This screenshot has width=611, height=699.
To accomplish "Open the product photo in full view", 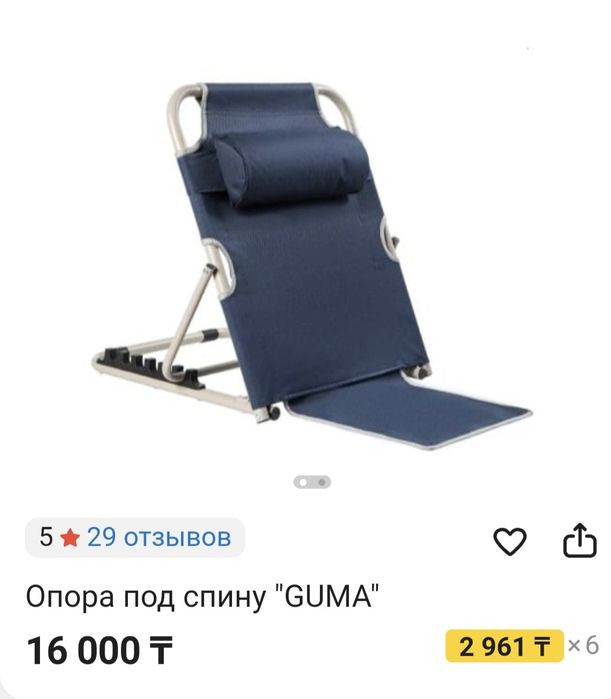I will point(305,260).
